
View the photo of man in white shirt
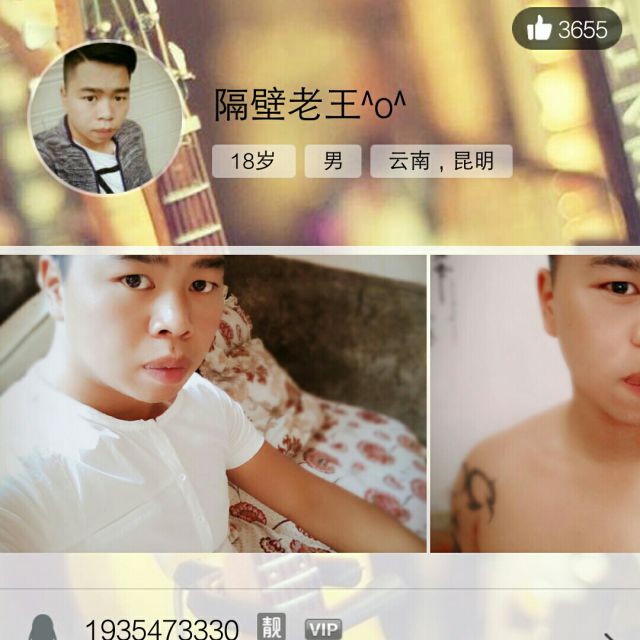click(x=212, y=403)
